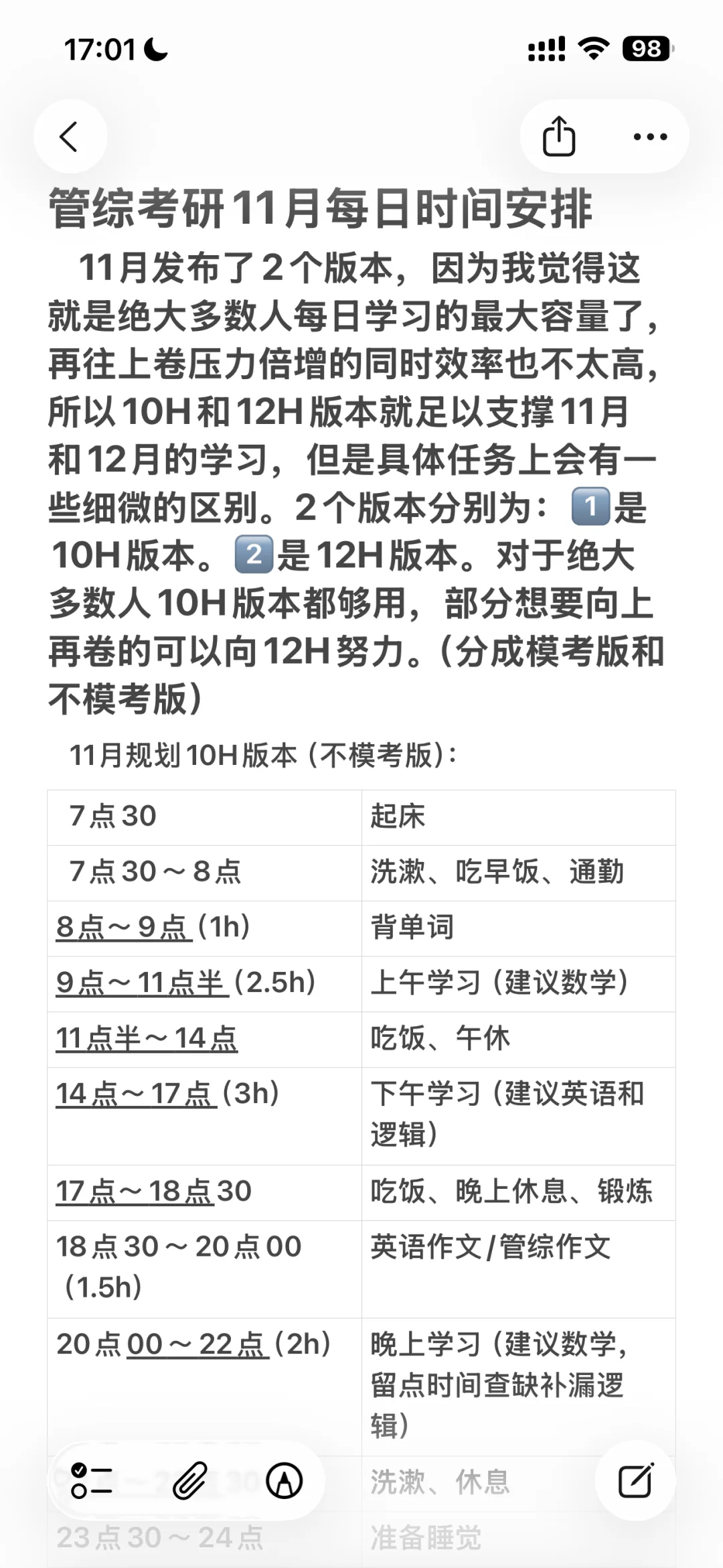
Task: Tap the paperclip attachment icon
Action: pos(189,1481)
